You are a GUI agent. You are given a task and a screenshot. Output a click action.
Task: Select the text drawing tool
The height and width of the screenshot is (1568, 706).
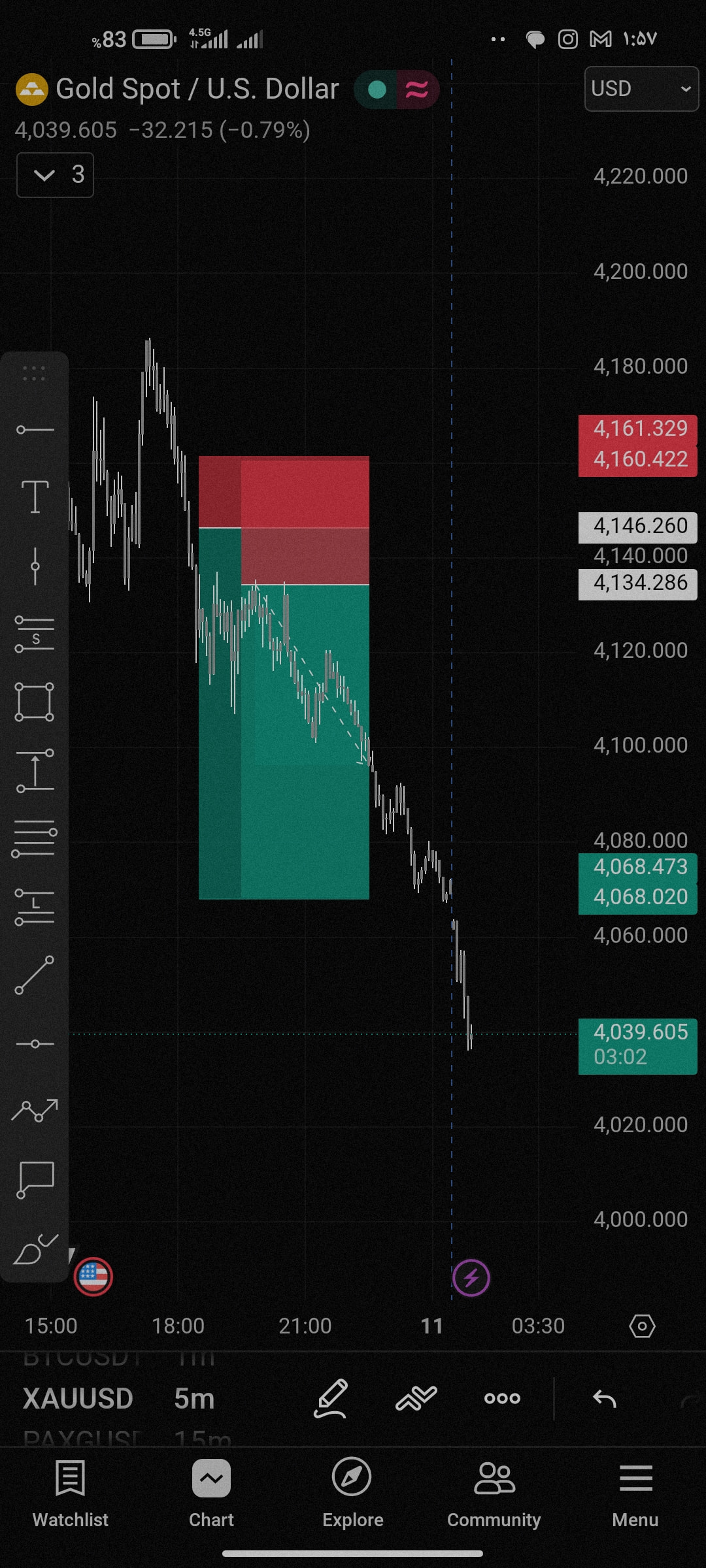[35, 497]
